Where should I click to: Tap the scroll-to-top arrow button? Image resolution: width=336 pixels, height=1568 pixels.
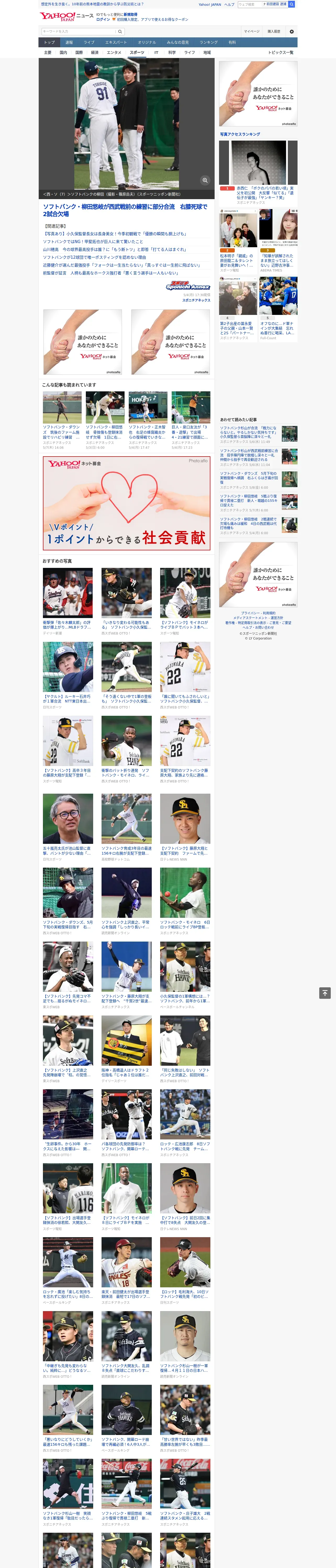click(325, 993)
